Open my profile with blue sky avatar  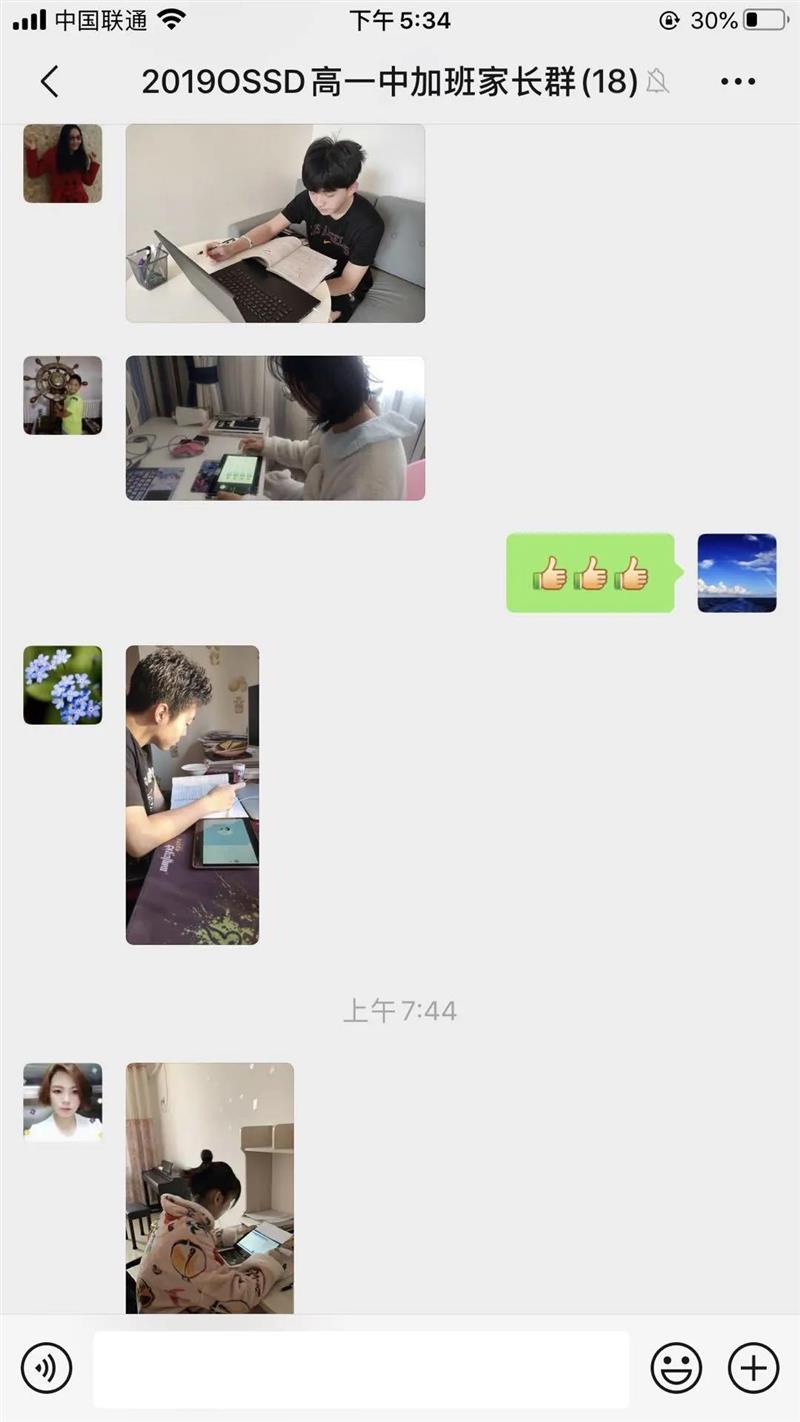click(737, 572)
